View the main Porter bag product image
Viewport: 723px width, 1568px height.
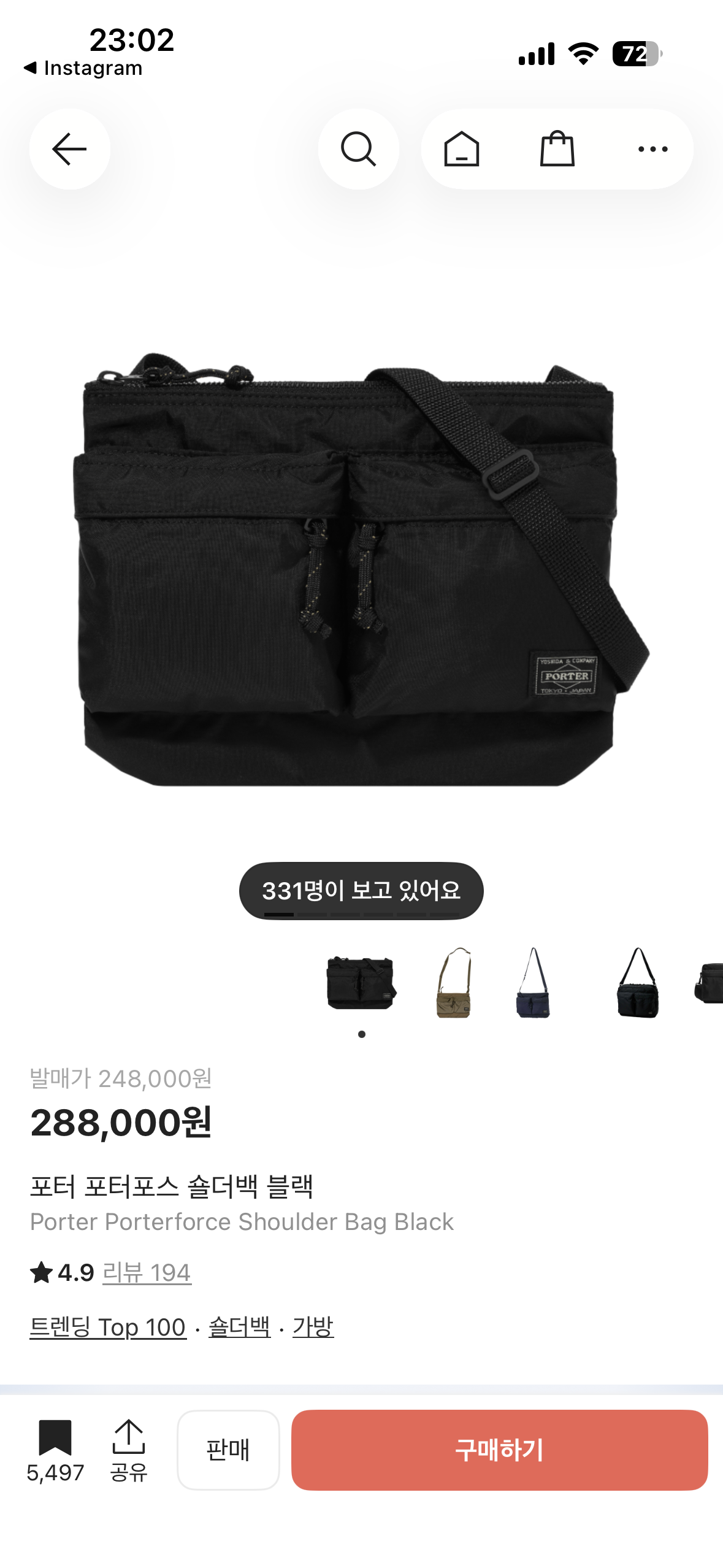tap(362, 571)
